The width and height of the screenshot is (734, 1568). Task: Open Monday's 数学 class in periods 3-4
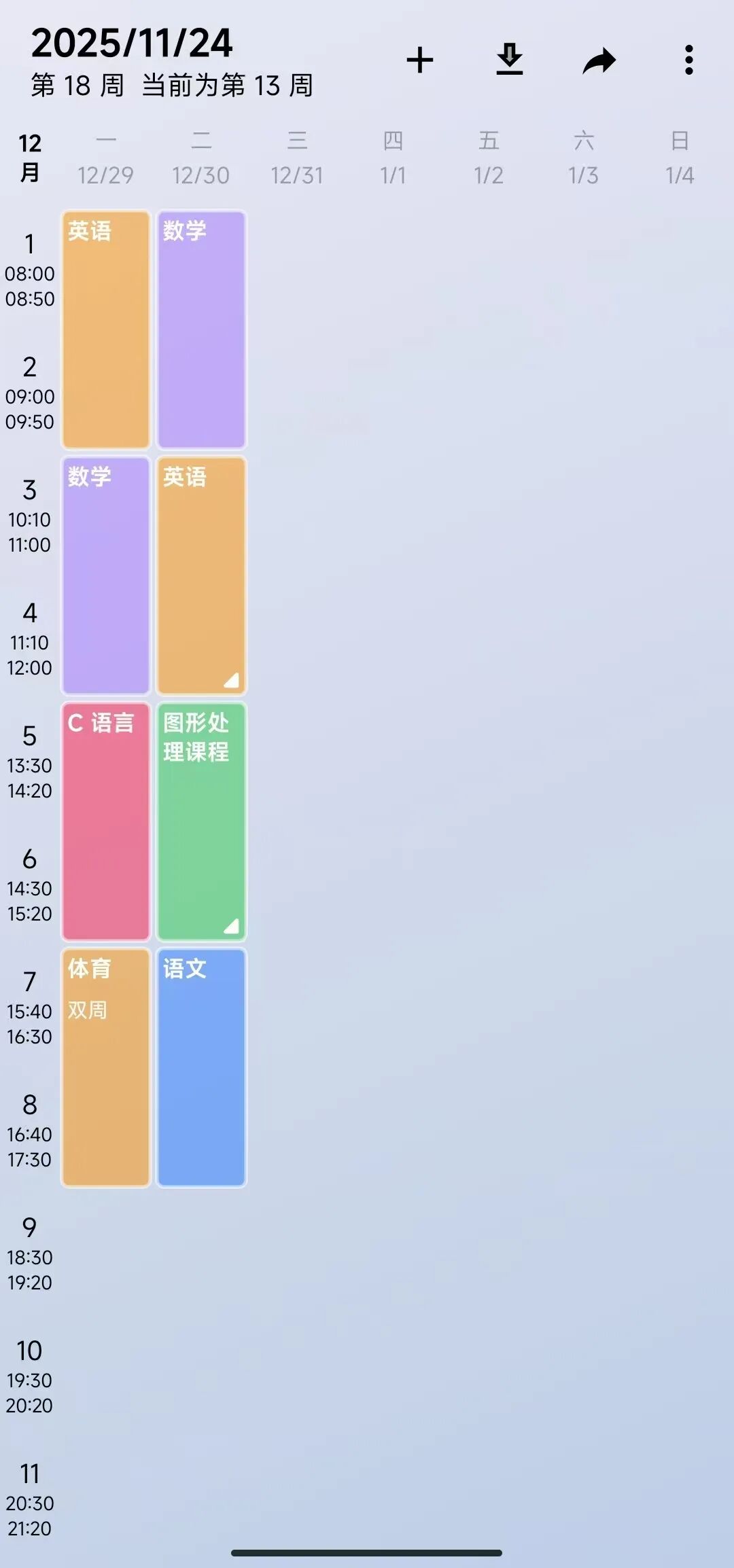click(105, 575)
